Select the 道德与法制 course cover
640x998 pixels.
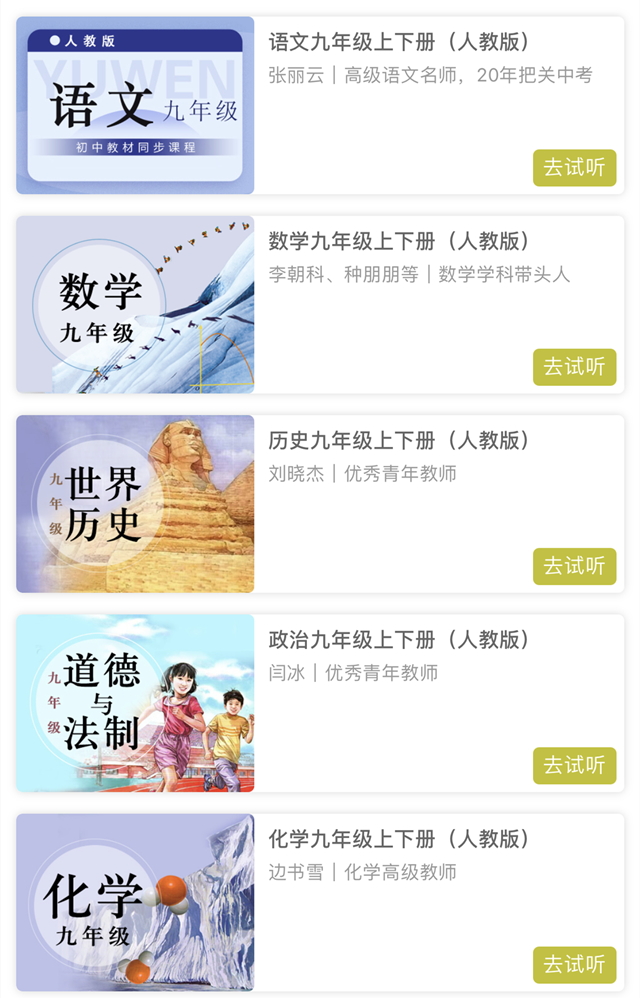135,702
